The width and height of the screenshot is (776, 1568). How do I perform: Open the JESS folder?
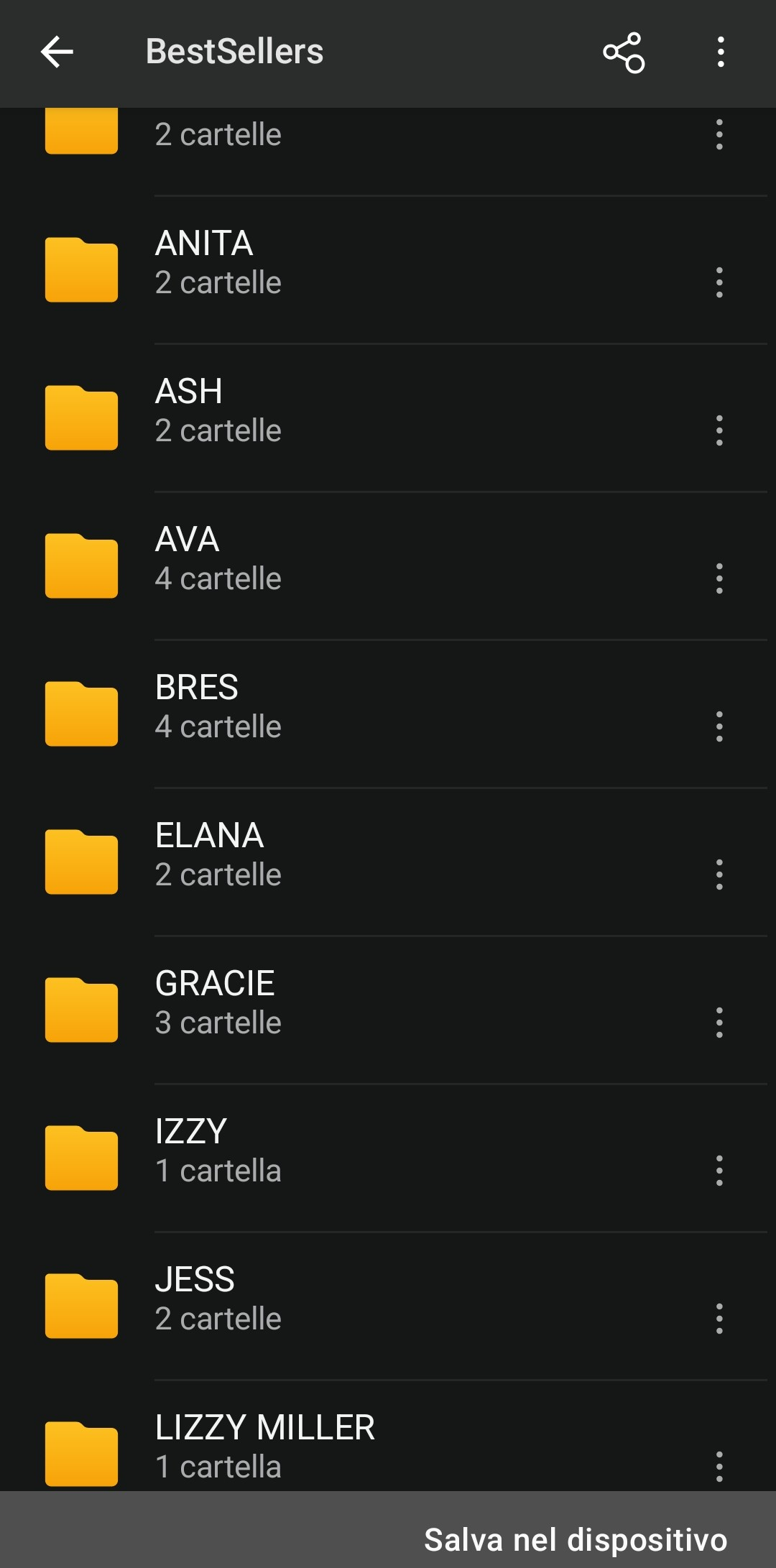click(x=388, y=1306)
